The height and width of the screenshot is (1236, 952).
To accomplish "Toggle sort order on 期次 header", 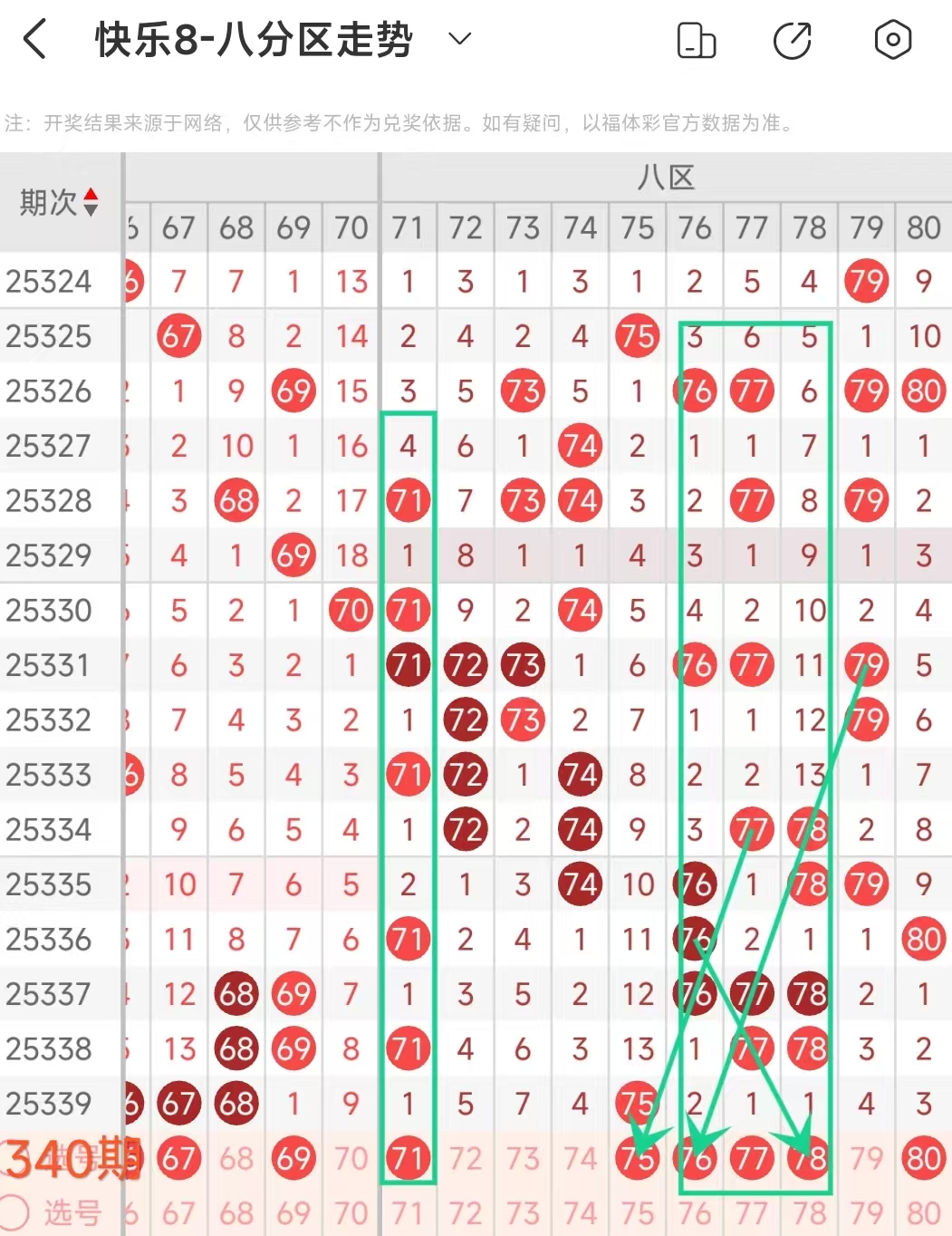I will tap(60, 202).
